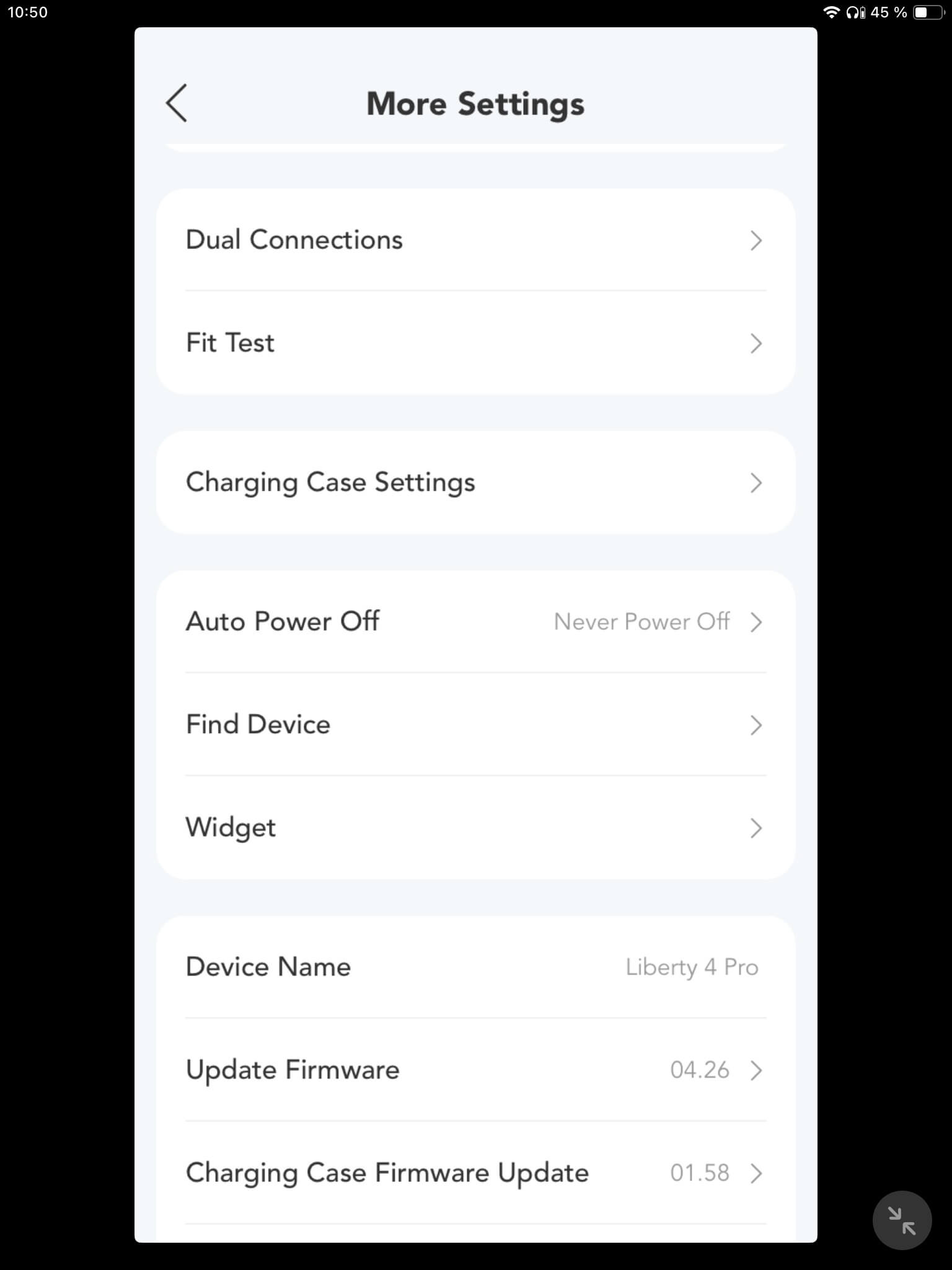Open Update Firmware version 04.26
This screenshot has height=1270, width=952.
click(475, 1070)
